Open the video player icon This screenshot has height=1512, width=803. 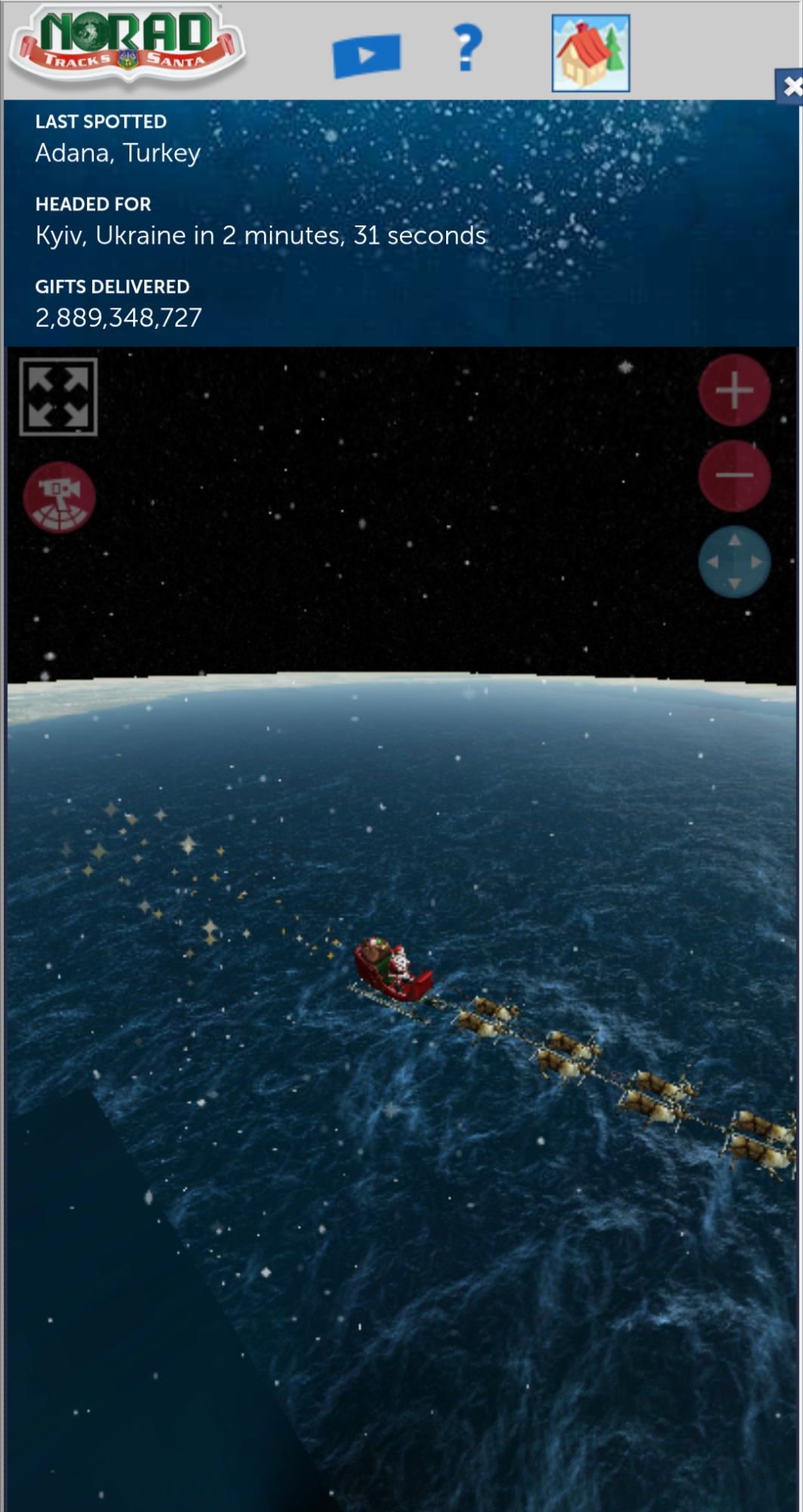(x=367, y=55)
